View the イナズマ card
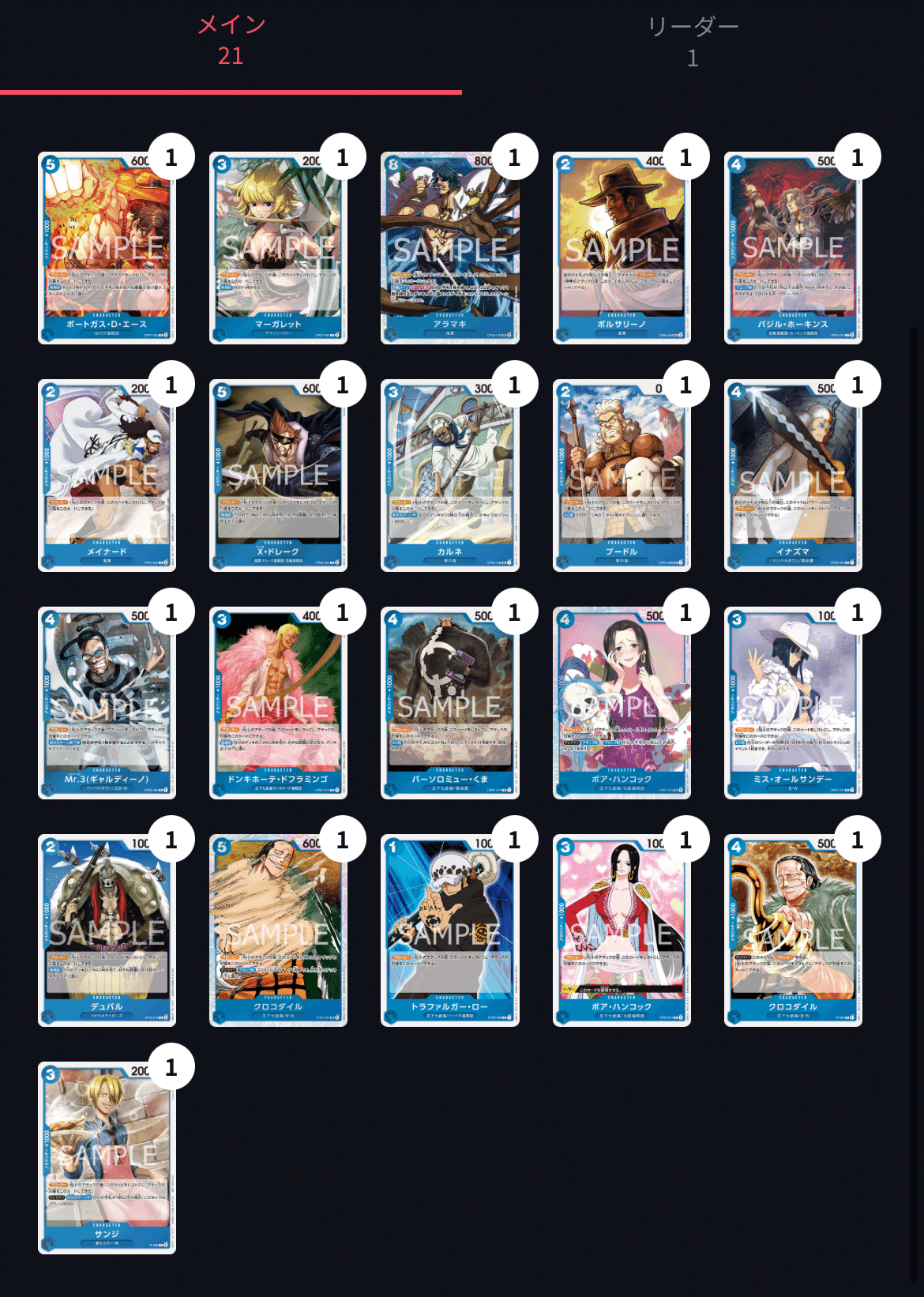924x1297 pixels. 793,476
